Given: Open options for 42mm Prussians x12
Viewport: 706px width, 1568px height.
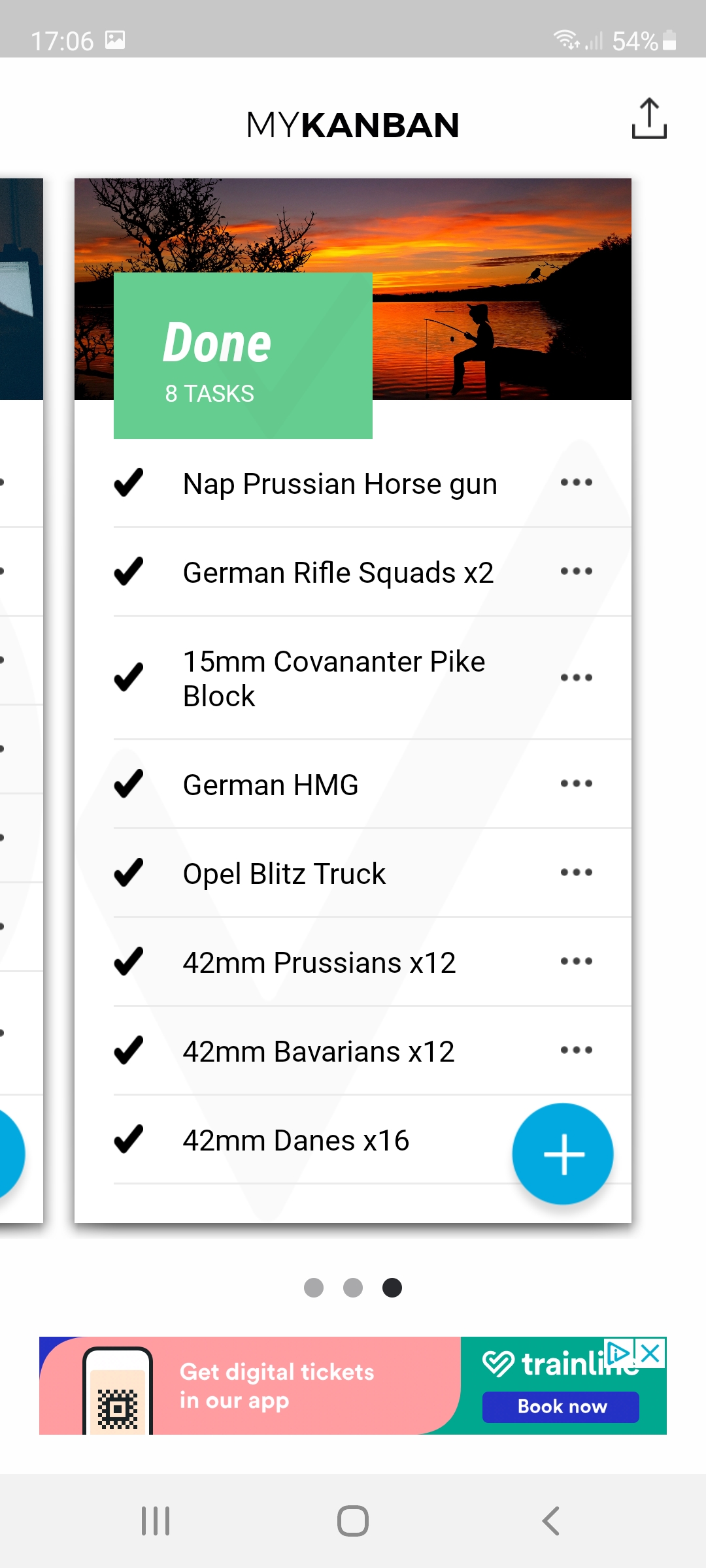Looking at the screenshot, I should [x=576, y=961].
